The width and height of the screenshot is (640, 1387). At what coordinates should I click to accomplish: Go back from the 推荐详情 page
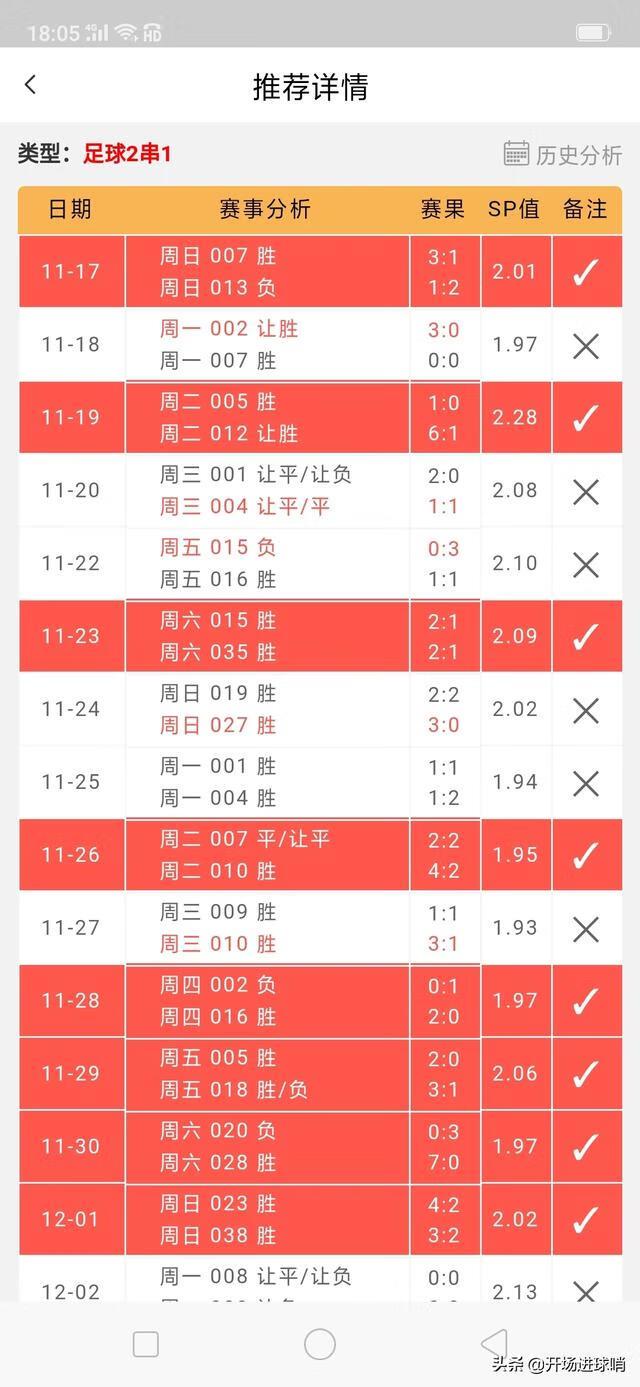point(30,86)
